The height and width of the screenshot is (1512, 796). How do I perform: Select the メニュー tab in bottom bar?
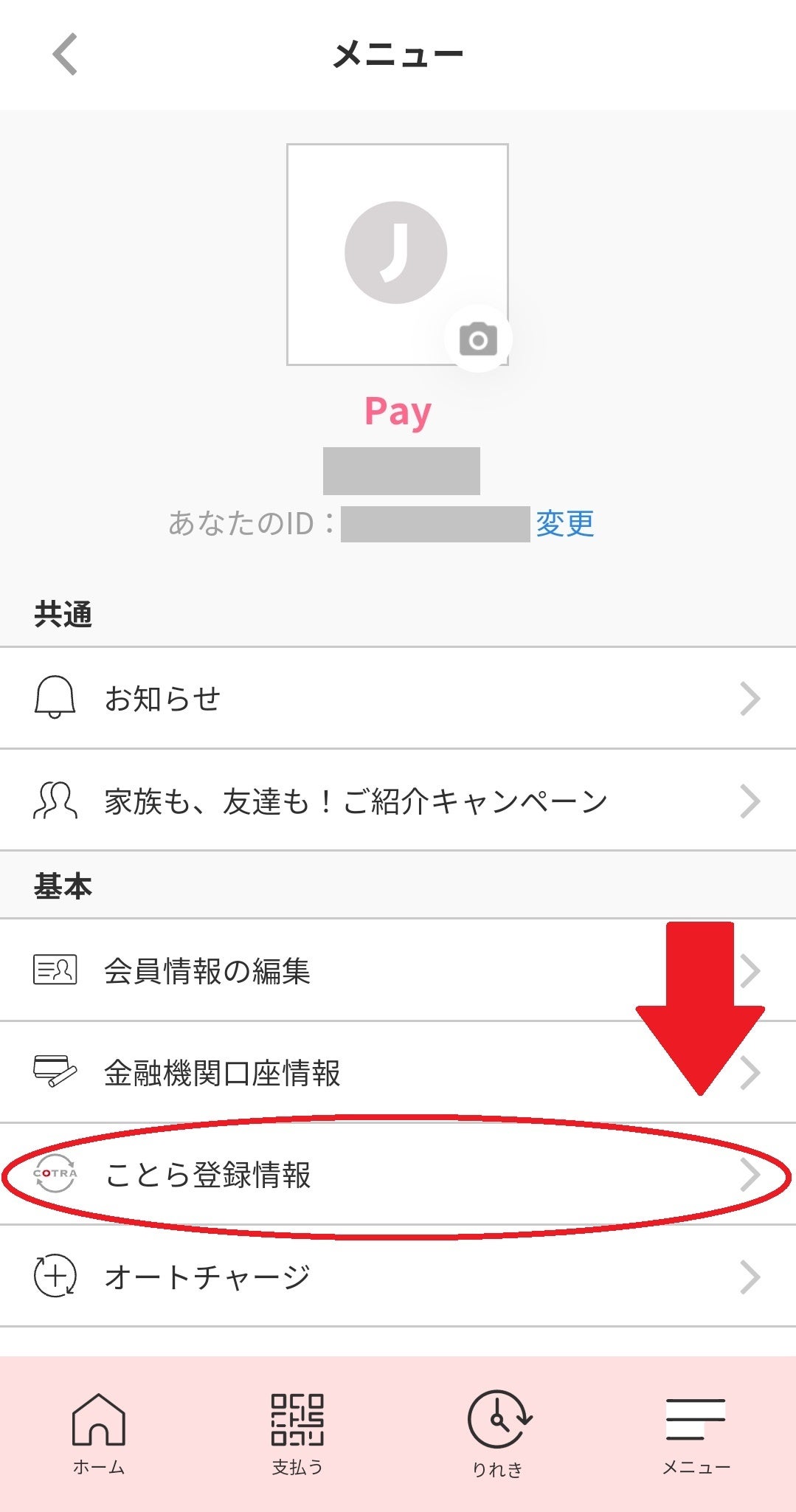tap(696, 1433)
